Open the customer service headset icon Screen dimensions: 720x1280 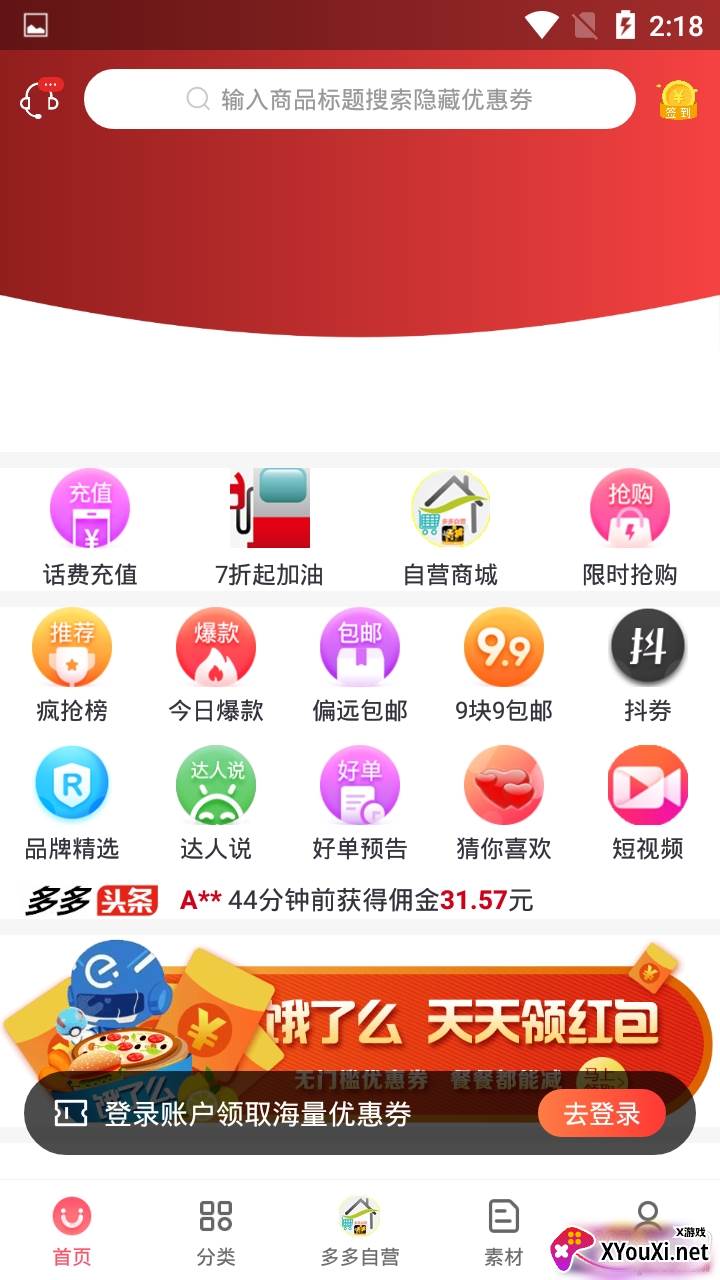click(40, 99)
